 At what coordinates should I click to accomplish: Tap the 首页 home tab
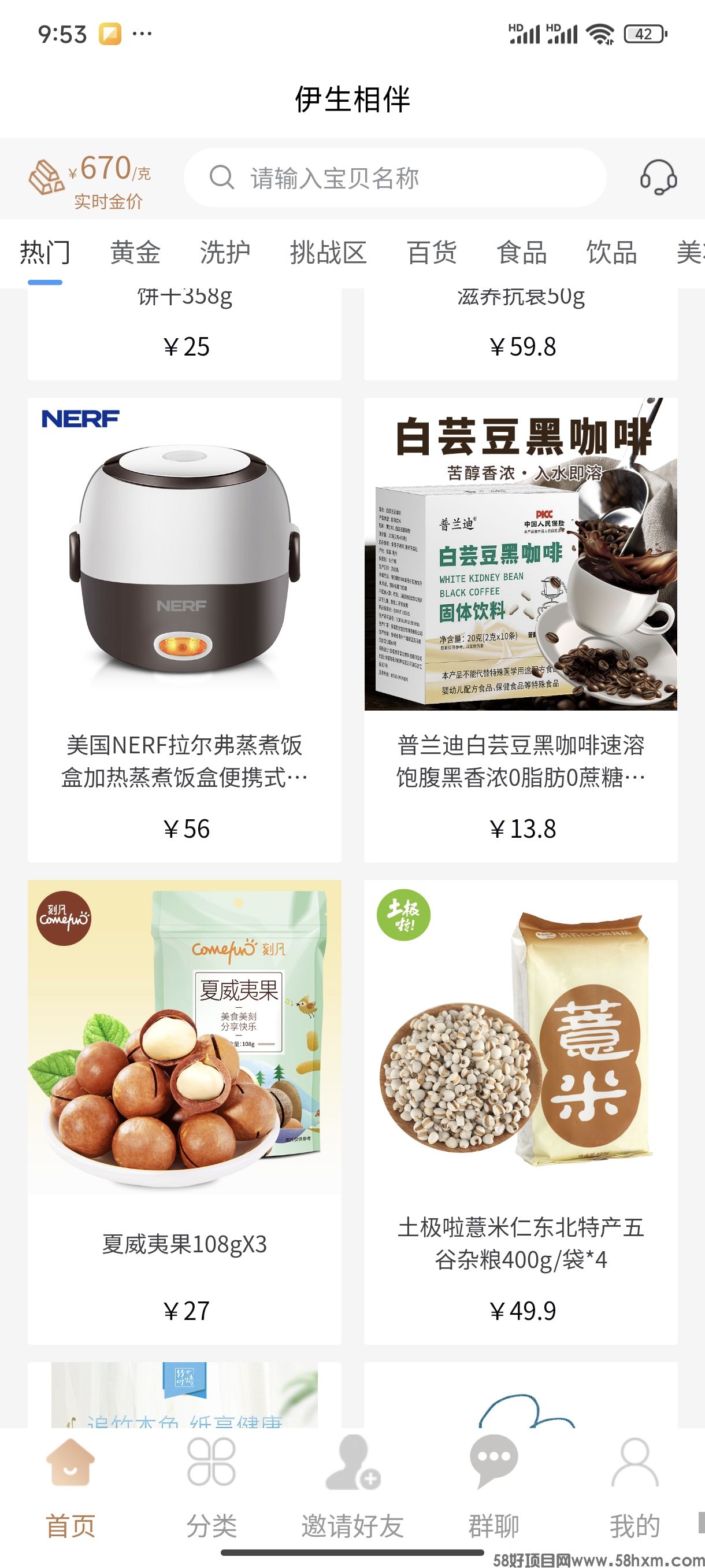pyautogui.click(x=70, y=1485)
